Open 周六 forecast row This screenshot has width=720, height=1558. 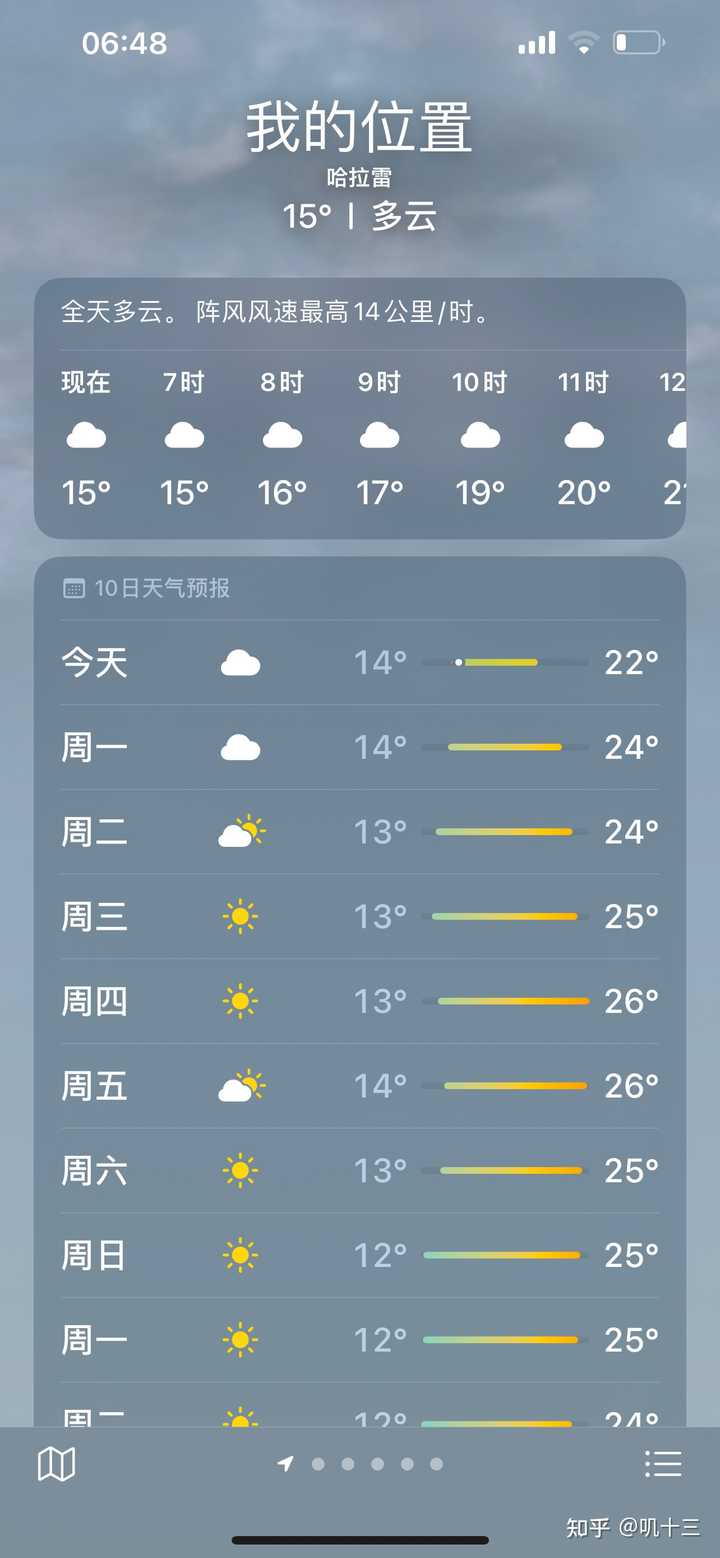[360, 1170]
